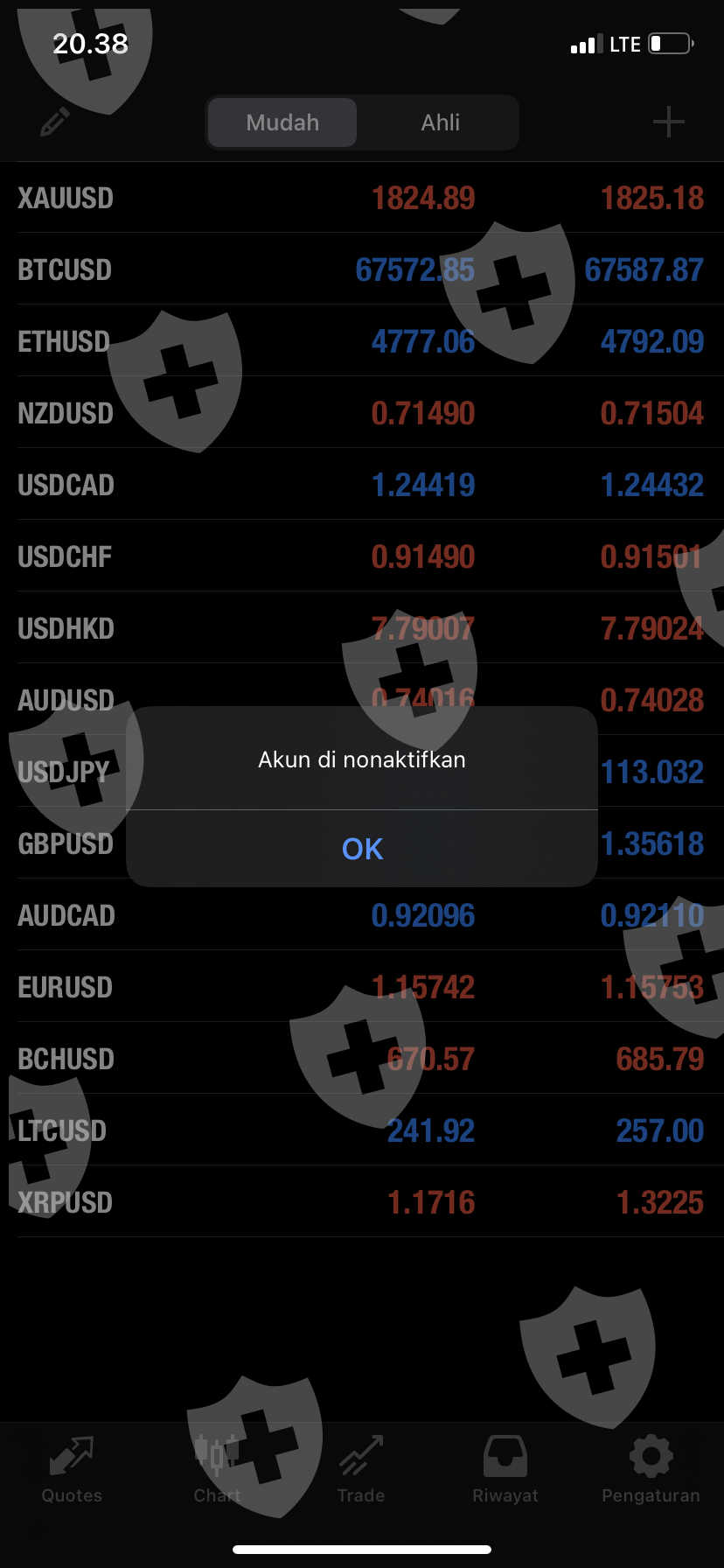Image resolution: width=724 pixels, height=1568 pixels.
Task: Dismiss the dialog by tapping OK
Action: 362,849
